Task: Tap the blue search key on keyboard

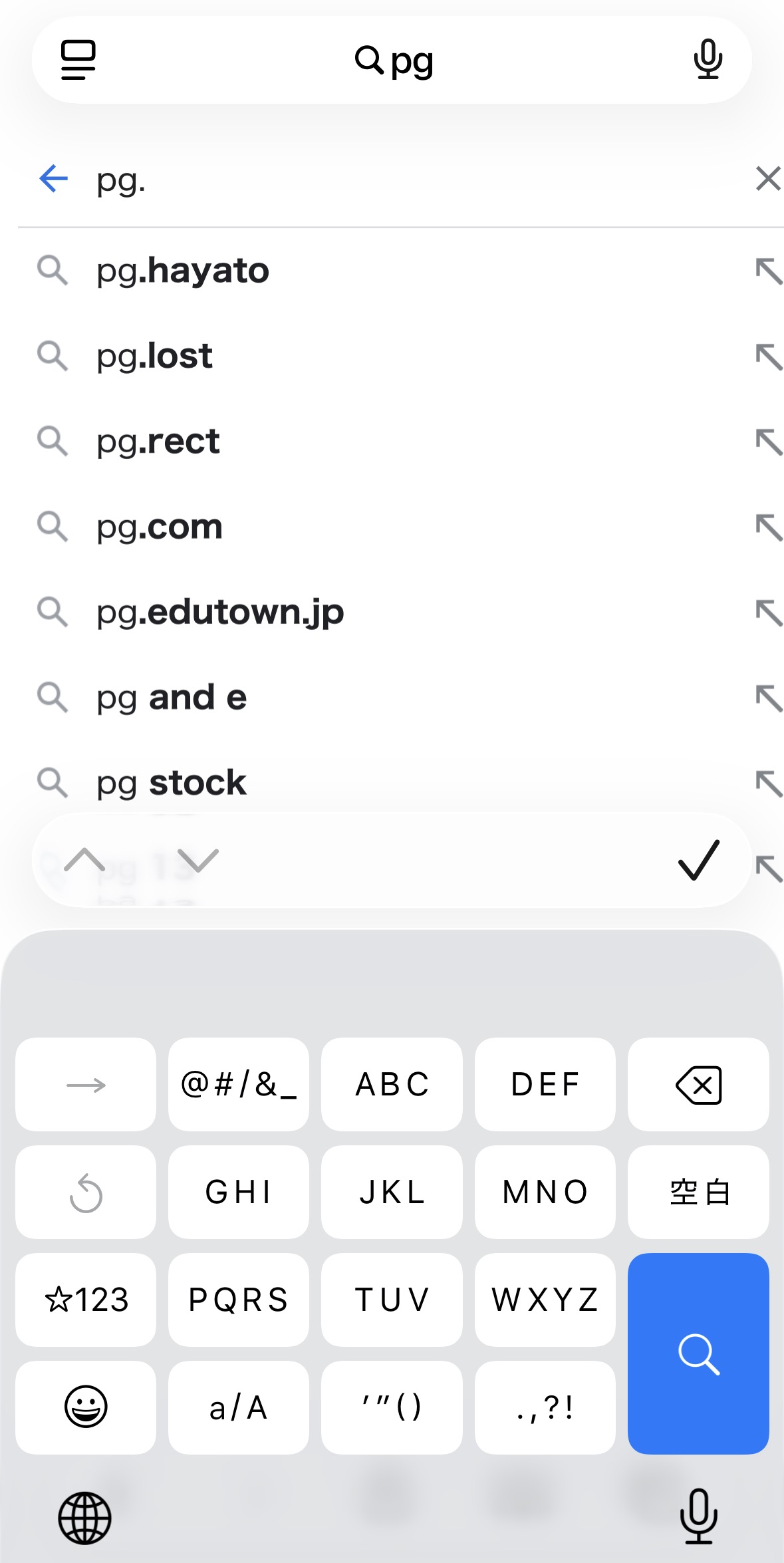Action: (698, 1353)
